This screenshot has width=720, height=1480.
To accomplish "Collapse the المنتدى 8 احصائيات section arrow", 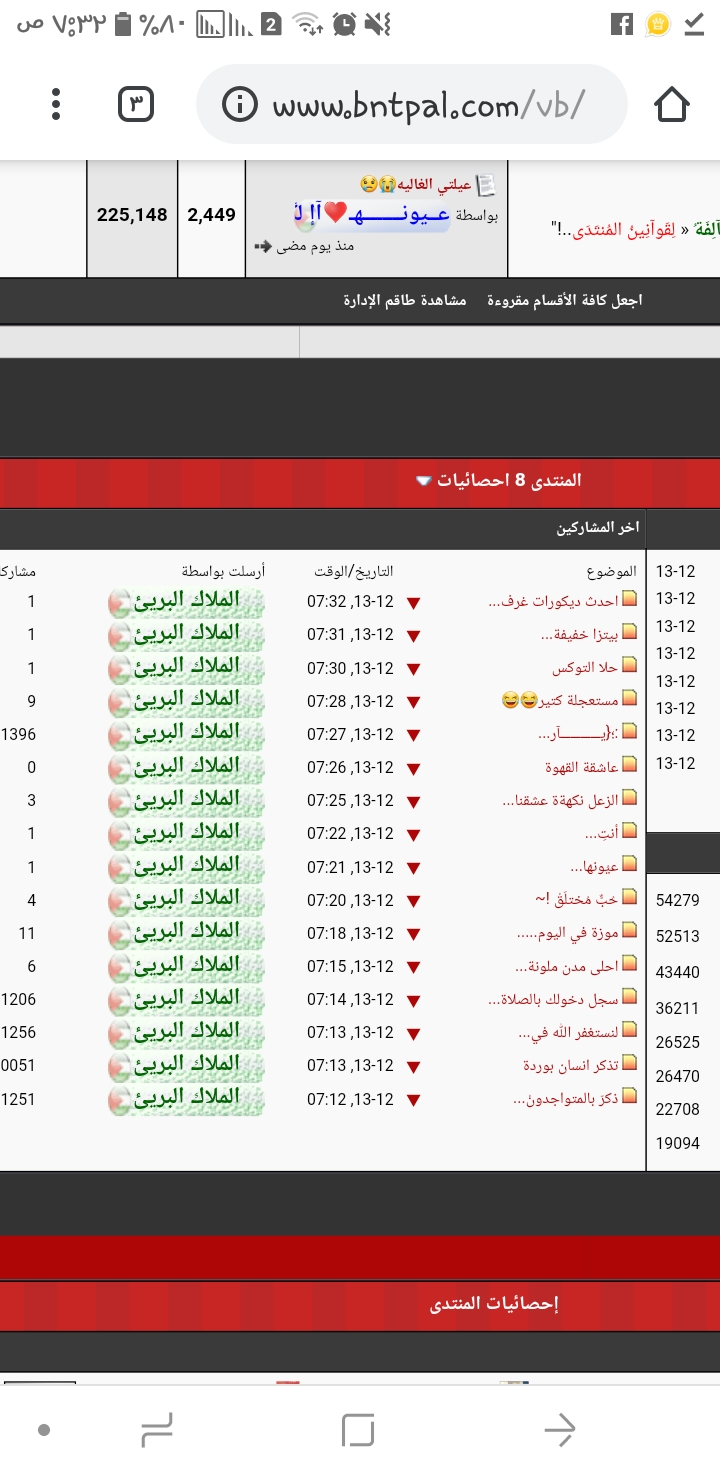I will coord(424,481).
